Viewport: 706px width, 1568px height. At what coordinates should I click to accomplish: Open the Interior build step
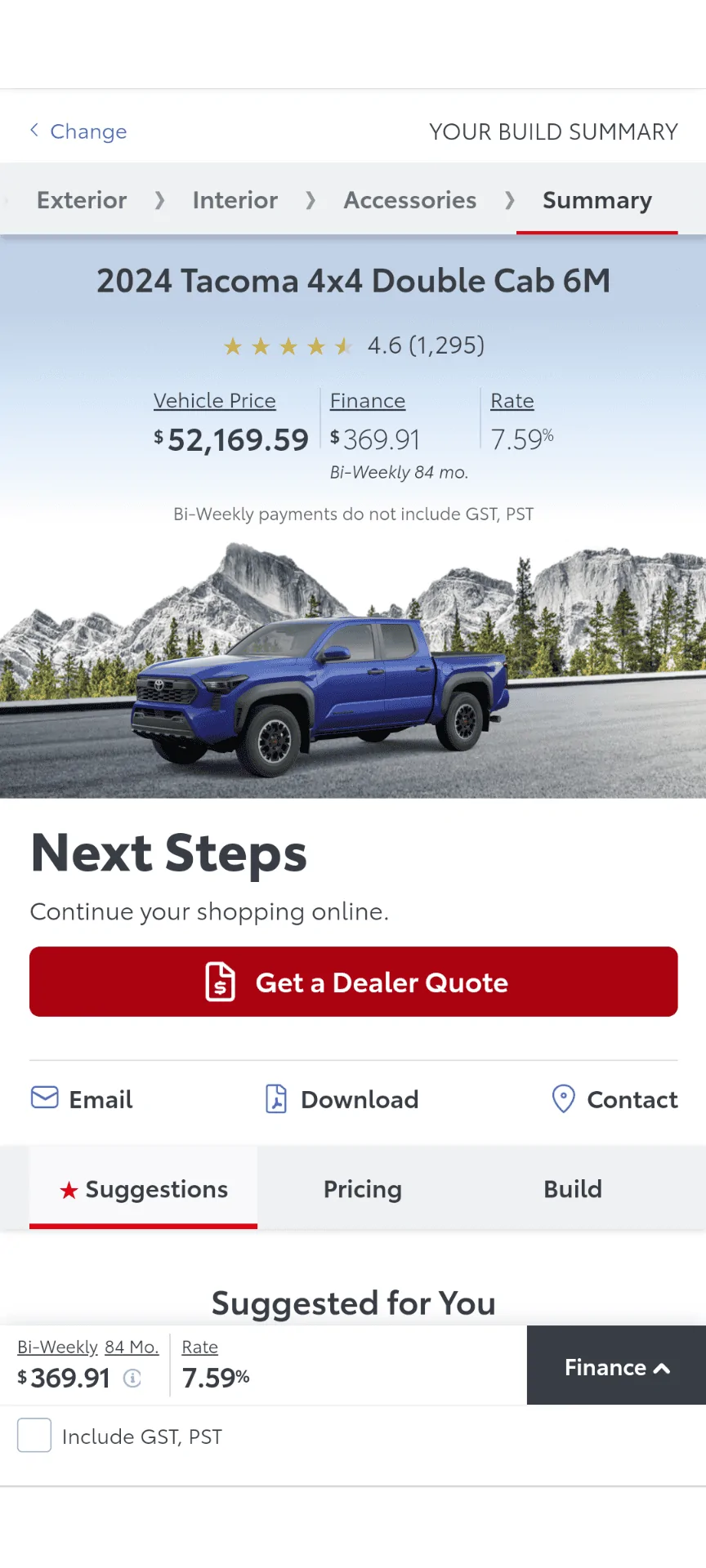[235, 200]
